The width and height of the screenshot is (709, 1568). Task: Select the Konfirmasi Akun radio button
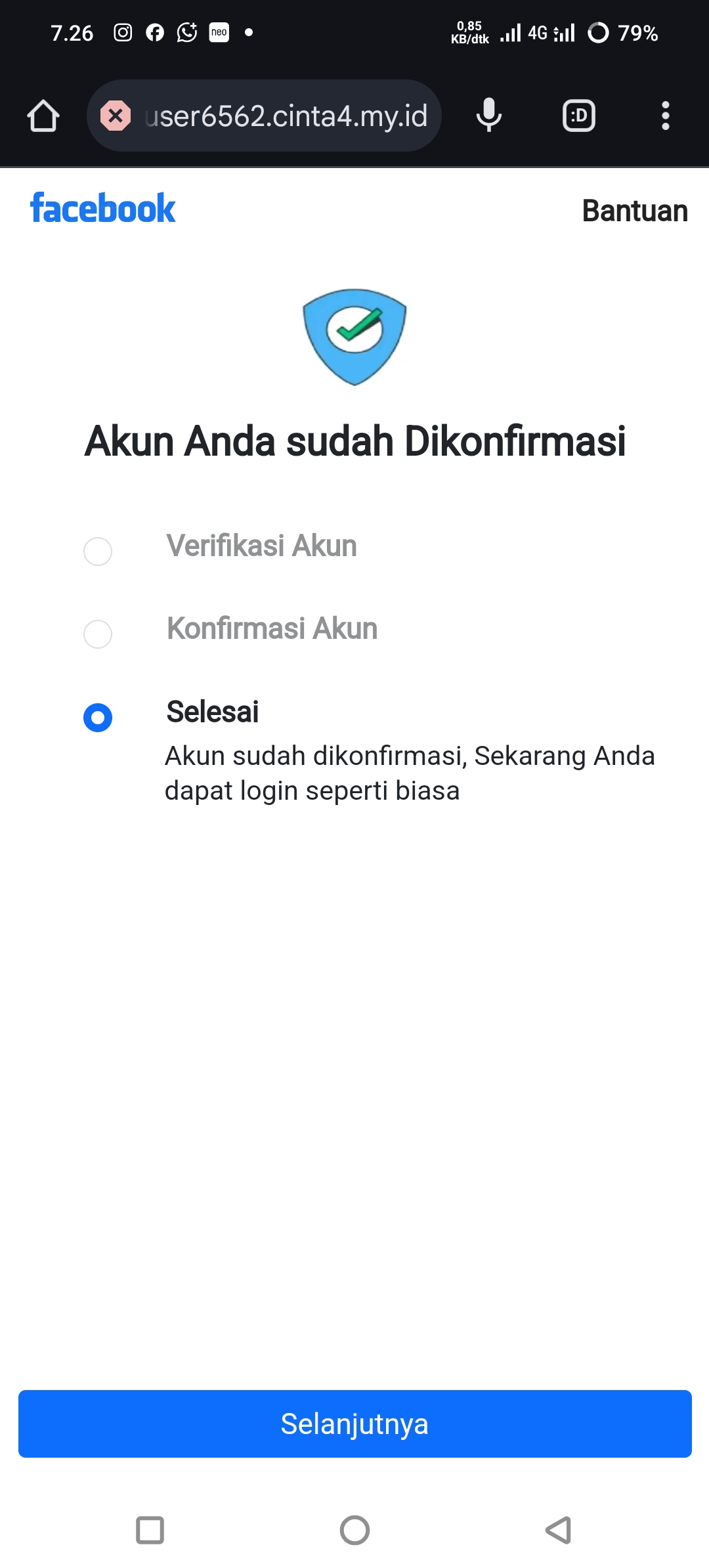point(98,634)
